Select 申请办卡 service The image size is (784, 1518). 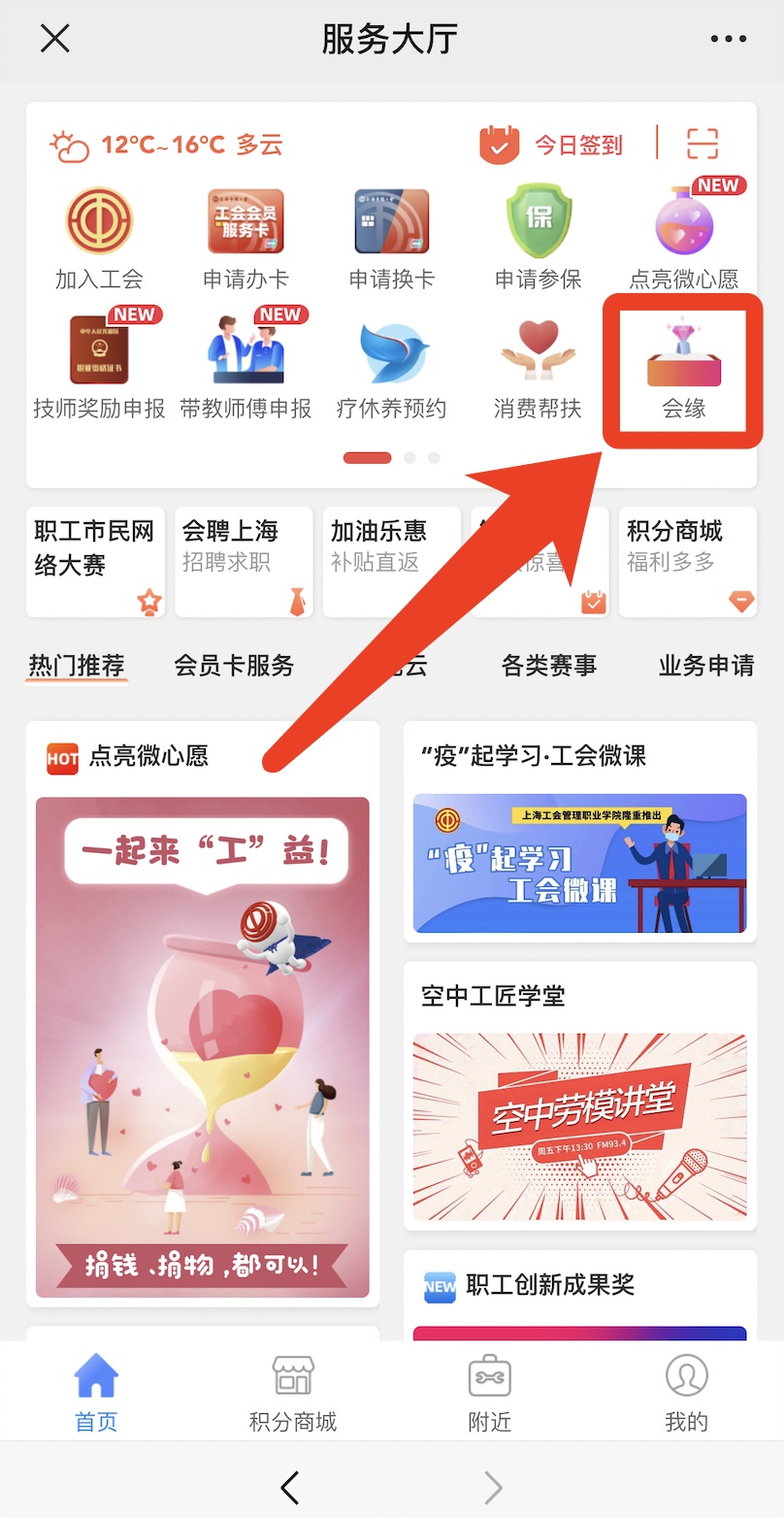(x=245, y=238)
